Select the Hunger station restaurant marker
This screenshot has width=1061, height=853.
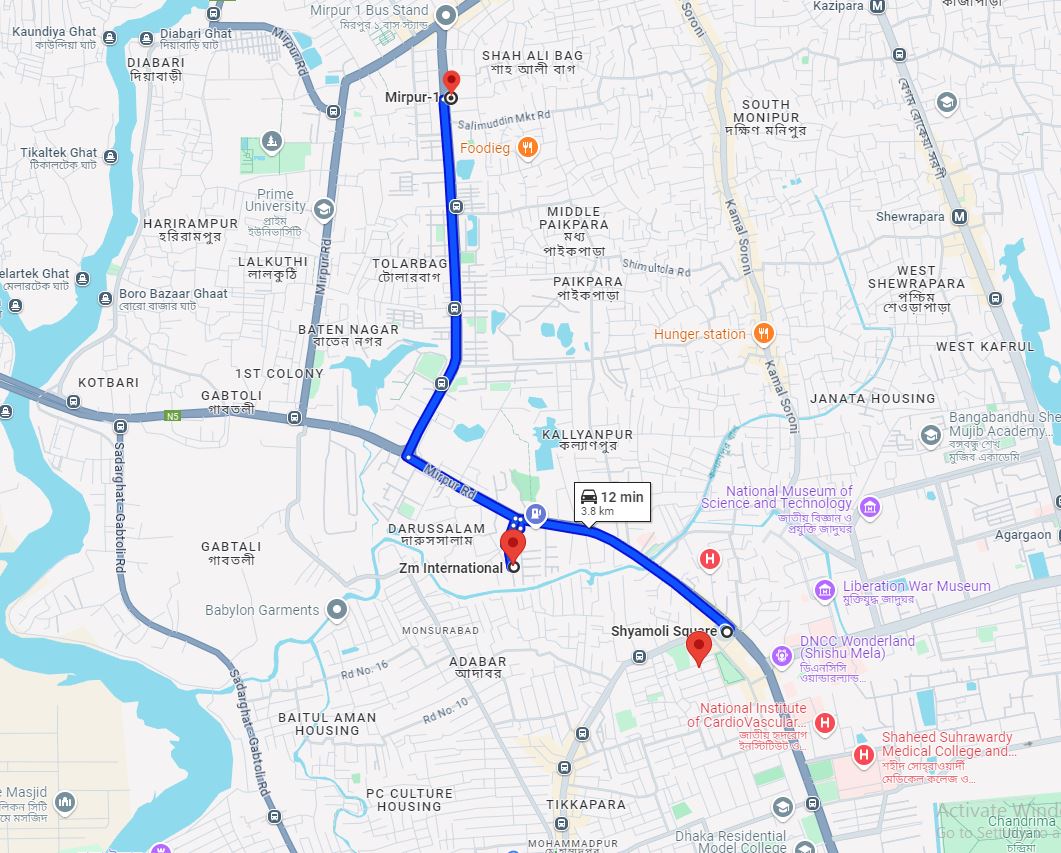[764, 334]
